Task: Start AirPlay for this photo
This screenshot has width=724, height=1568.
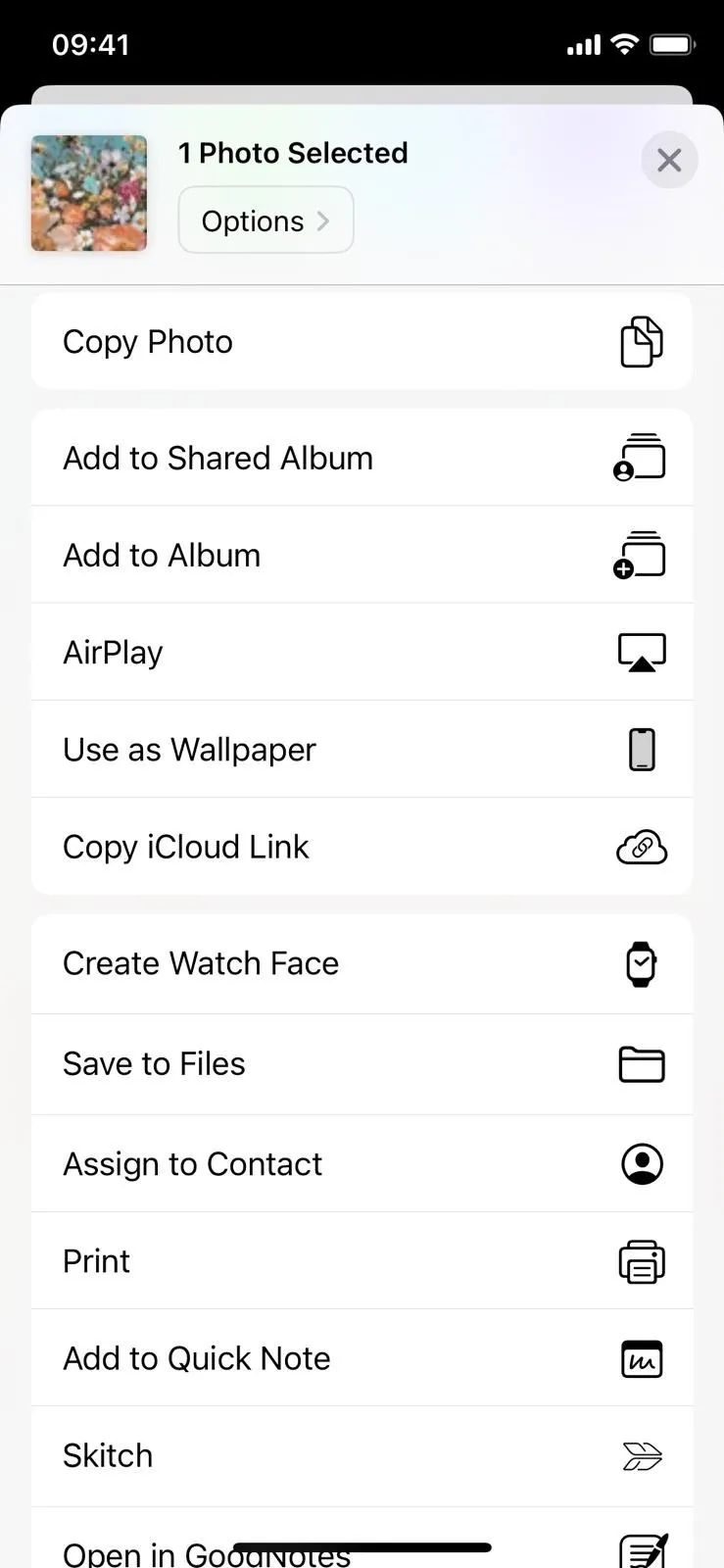Action: click(x=362, y=652)
